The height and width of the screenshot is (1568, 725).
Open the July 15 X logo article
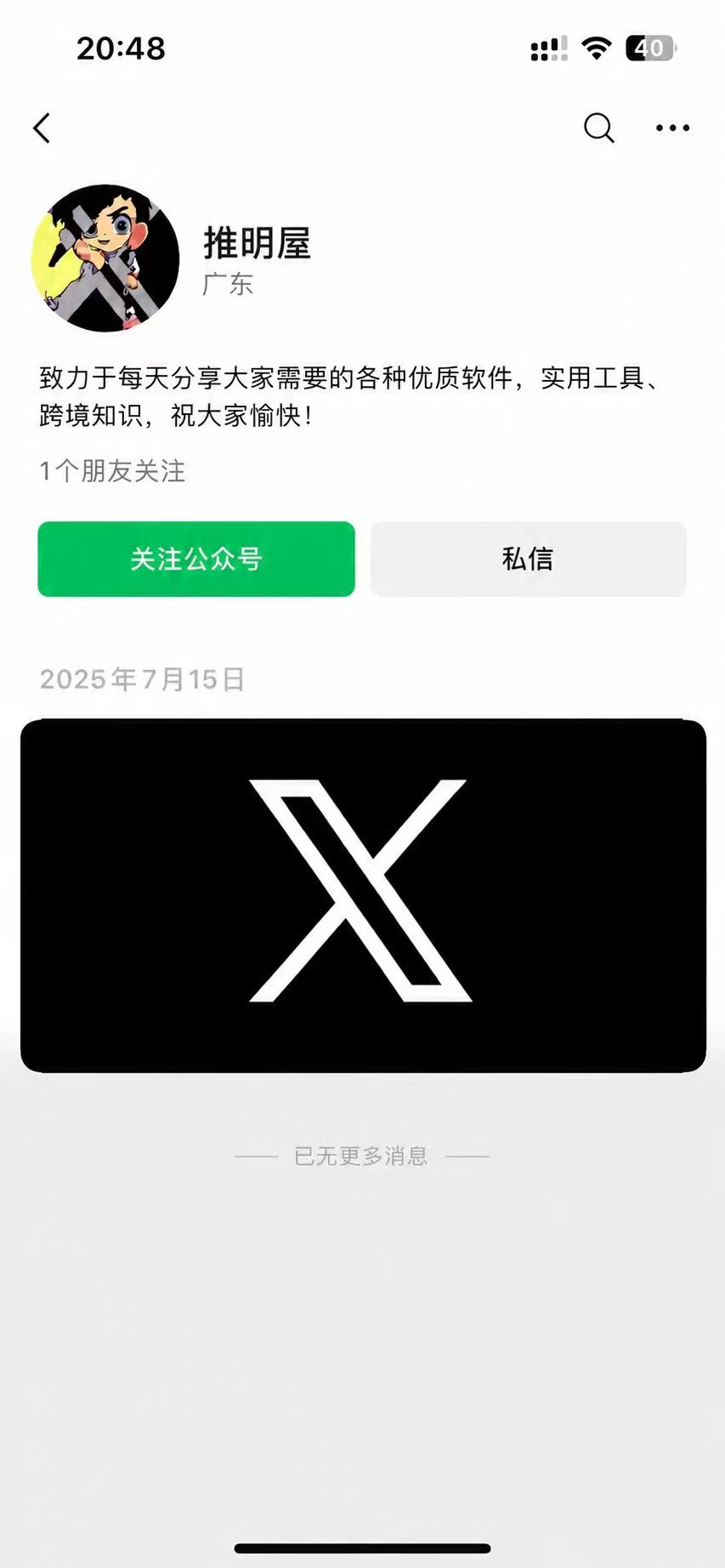(x=363, y=895)
